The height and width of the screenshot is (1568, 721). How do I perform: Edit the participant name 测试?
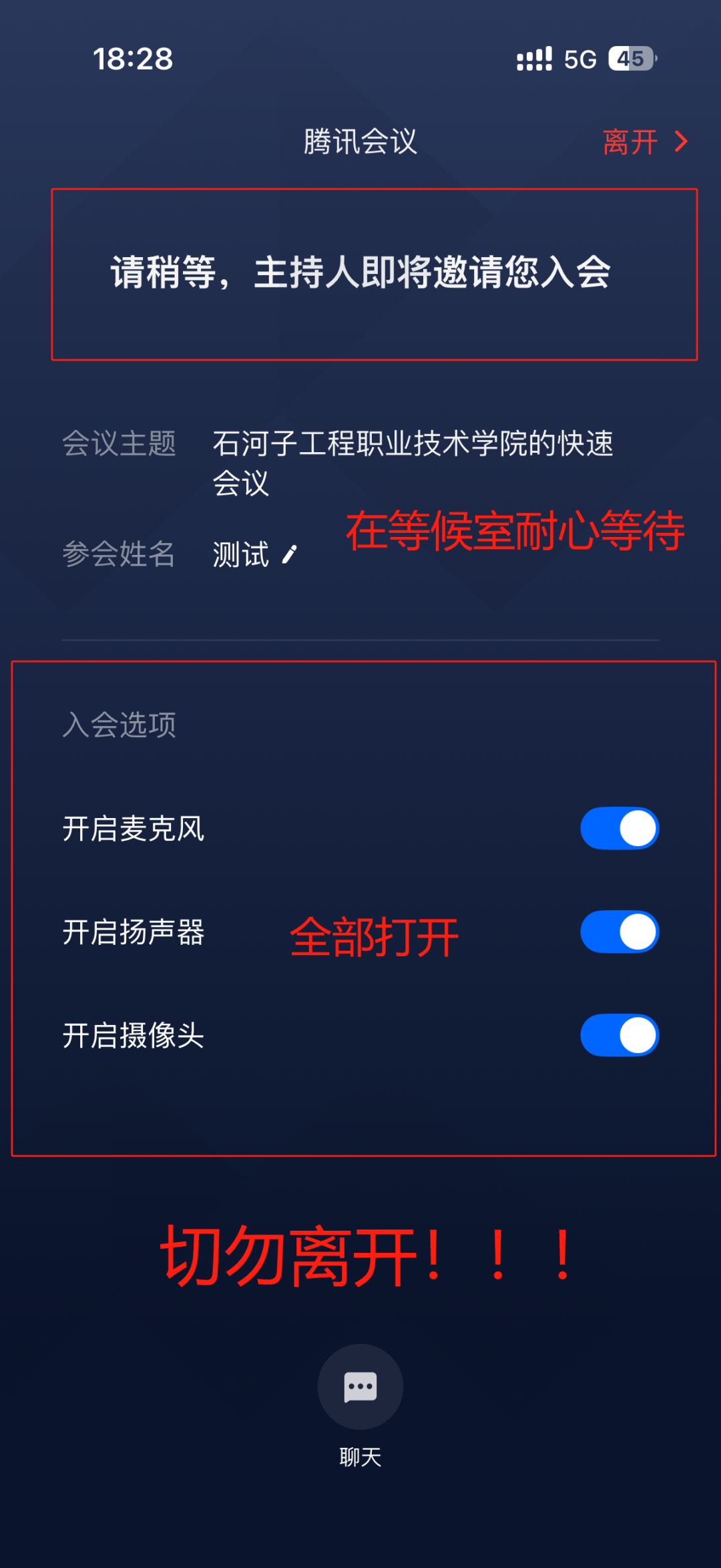[289, 554]
